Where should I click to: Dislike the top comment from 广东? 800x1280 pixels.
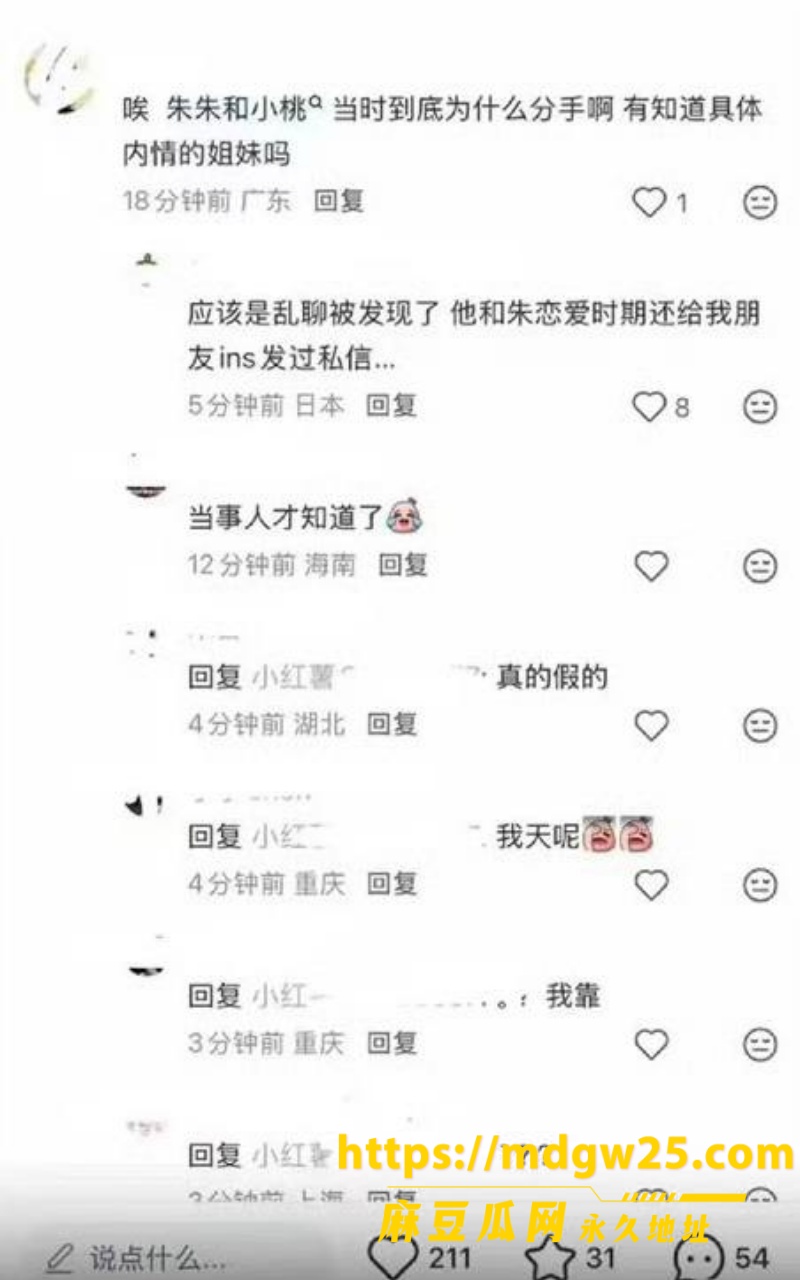coord(761,203)
